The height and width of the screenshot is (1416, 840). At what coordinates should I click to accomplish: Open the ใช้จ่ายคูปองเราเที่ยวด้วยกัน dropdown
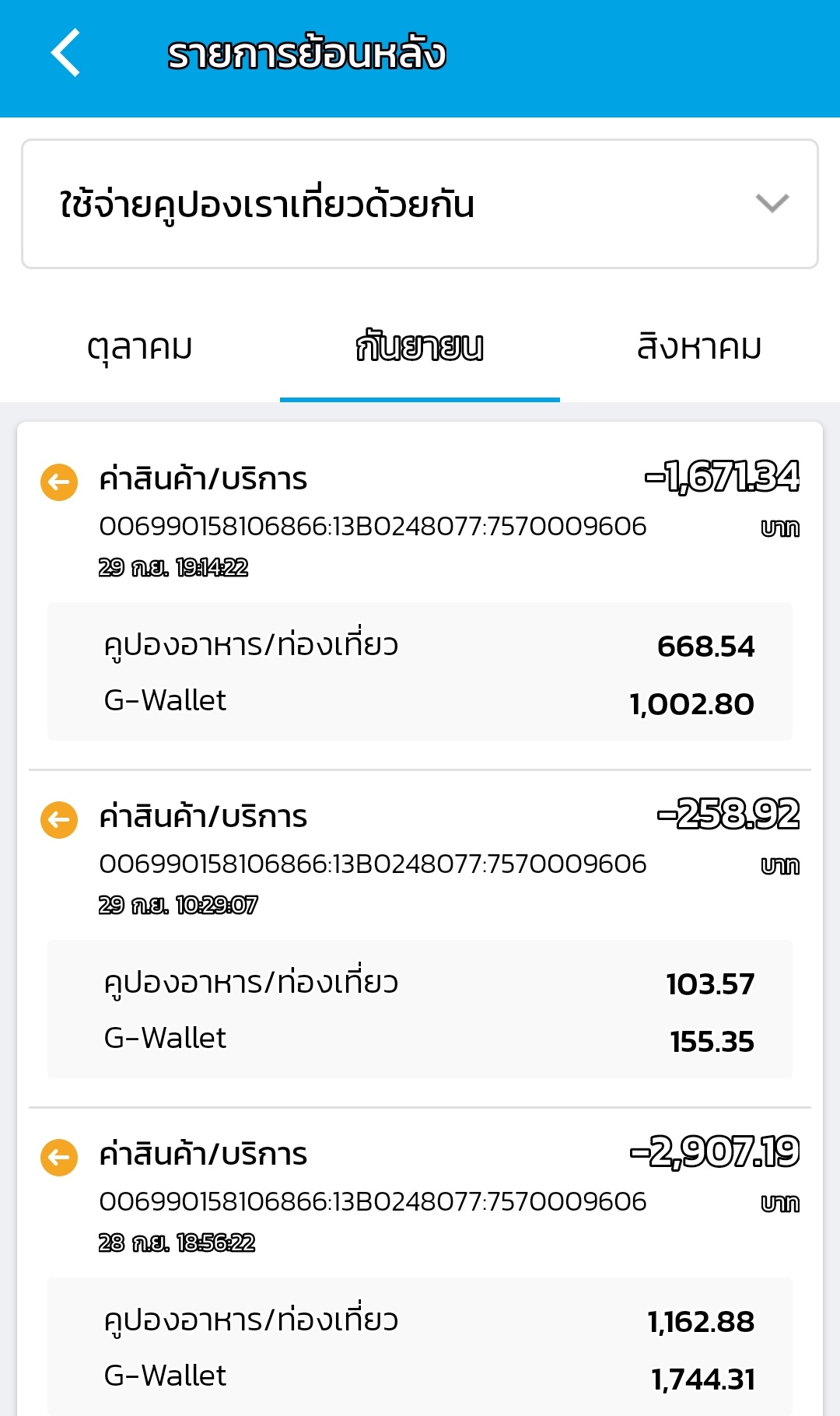click(x=420, y=204)
